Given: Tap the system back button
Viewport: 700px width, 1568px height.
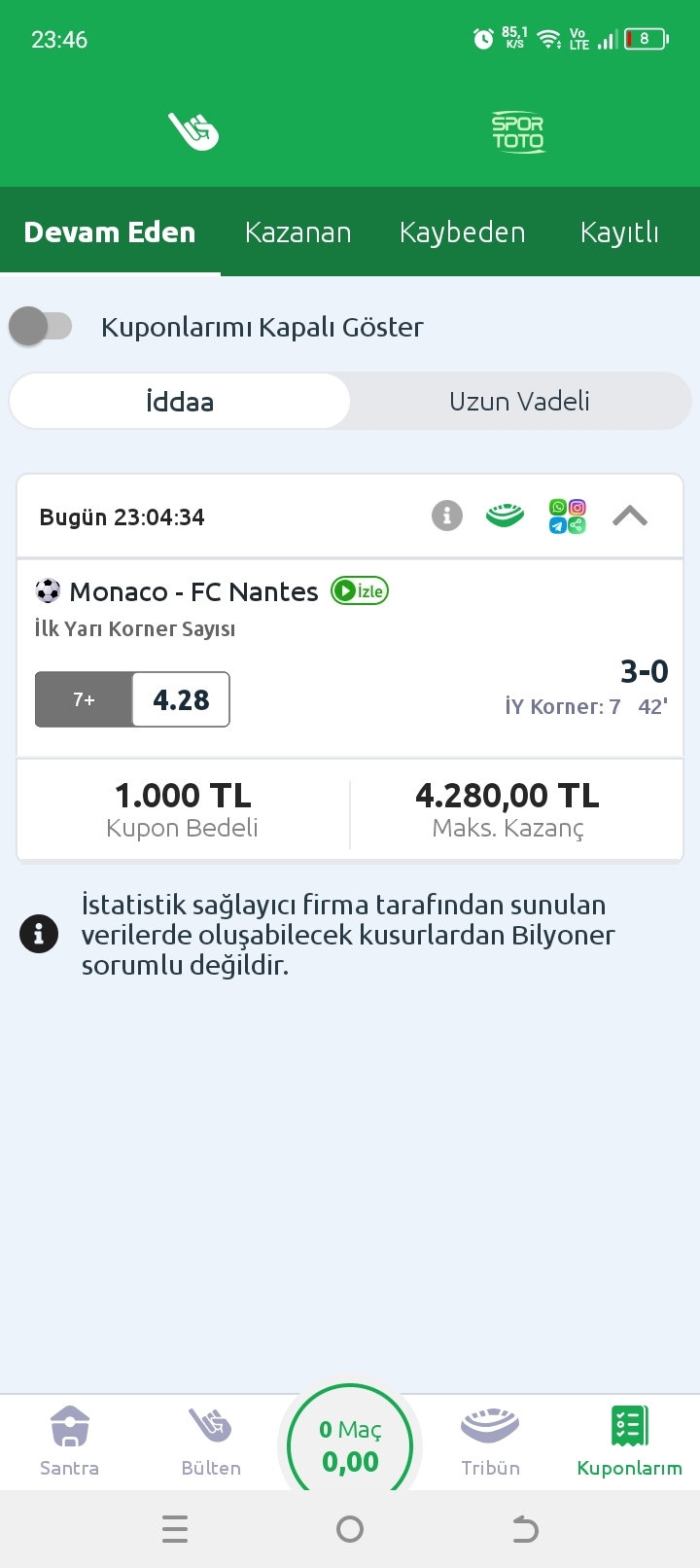Looking at the screenshot, I should click(x=525, y=1529).
